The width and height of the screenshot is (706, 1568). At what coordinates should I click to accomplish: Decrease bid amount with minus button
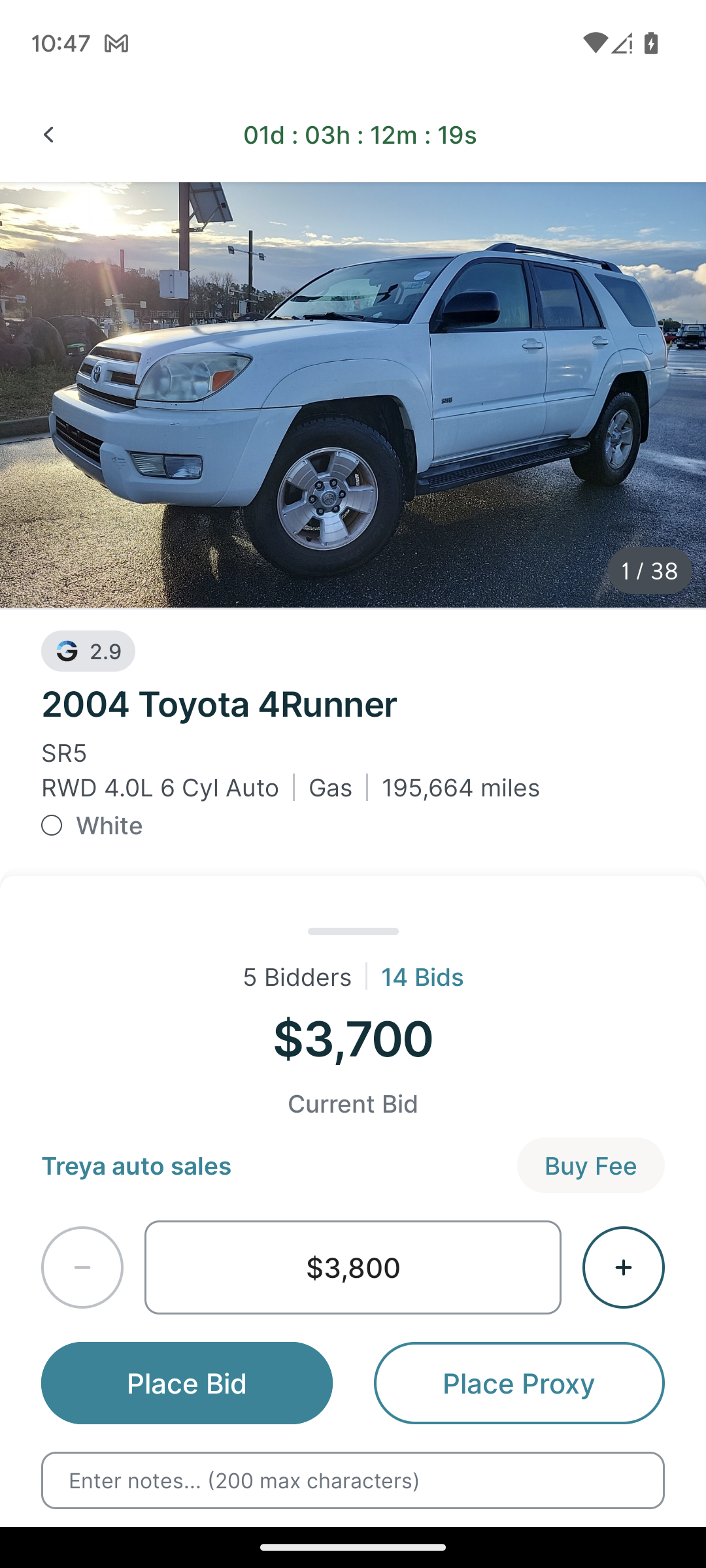(82, 1267)
